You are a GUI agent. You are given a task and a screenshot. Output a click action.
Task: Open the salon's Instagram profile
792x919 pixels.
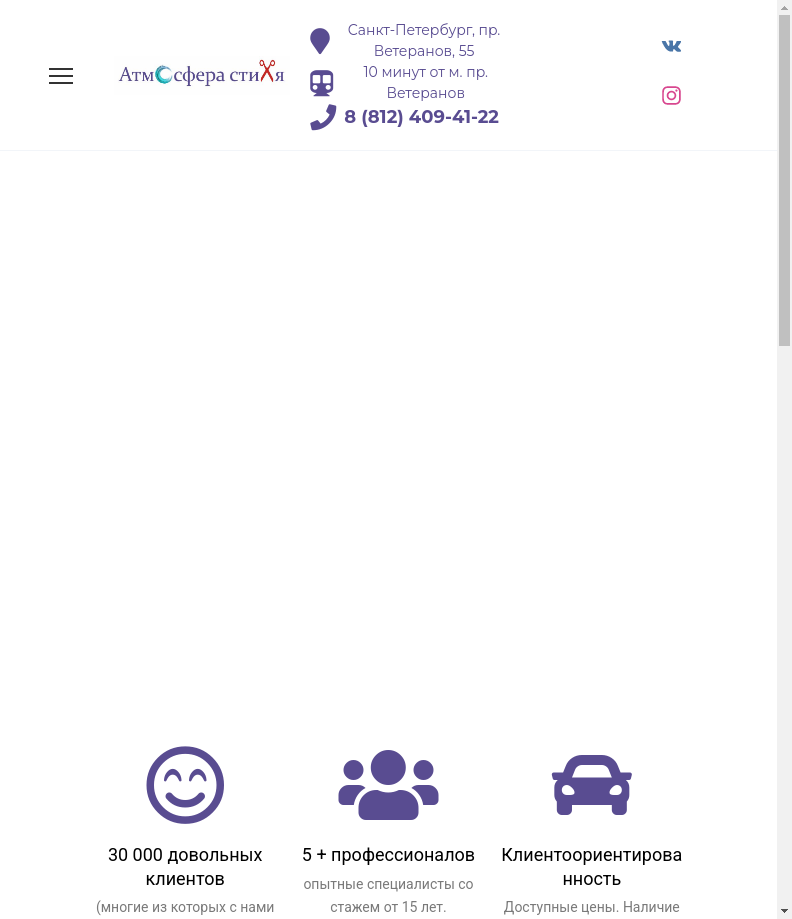click(671, 96)
